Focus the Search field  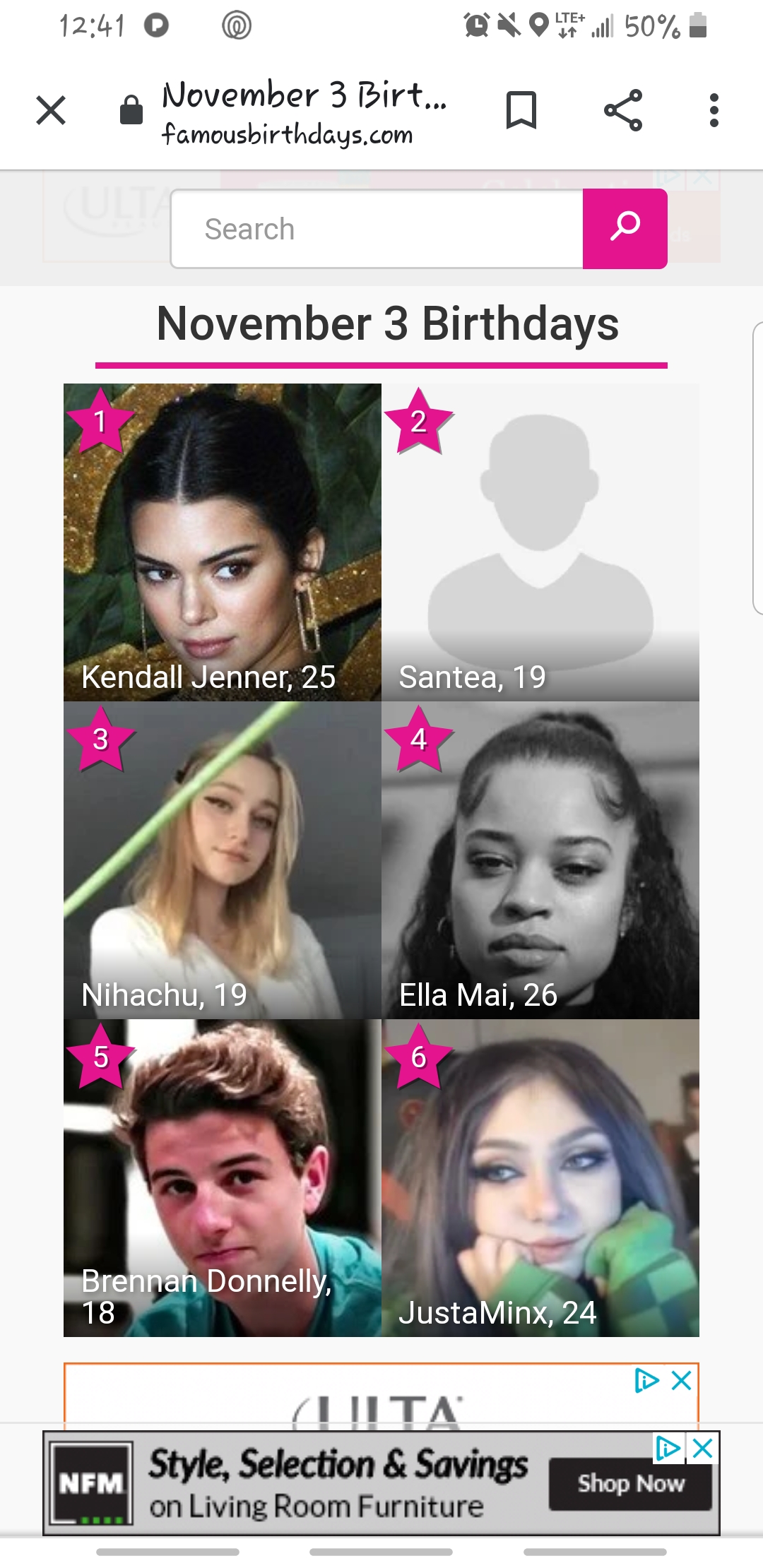tap(377, 229)
